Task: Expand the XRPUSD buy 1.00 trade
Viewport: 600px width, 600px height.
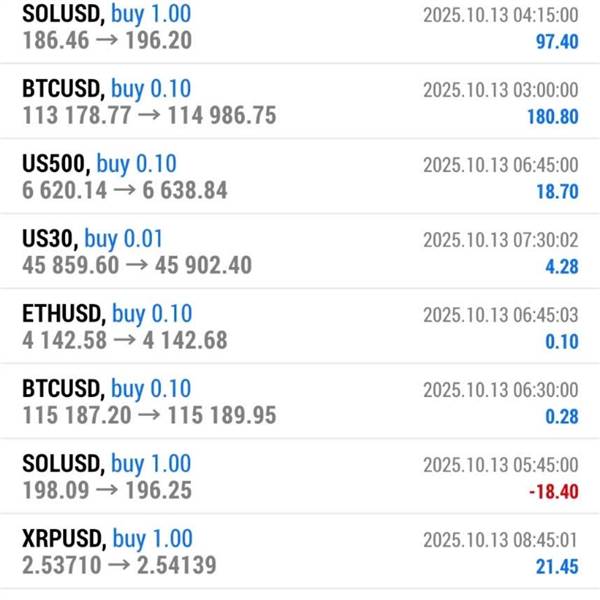Action: pyautogui.click(x=300, y=552)
